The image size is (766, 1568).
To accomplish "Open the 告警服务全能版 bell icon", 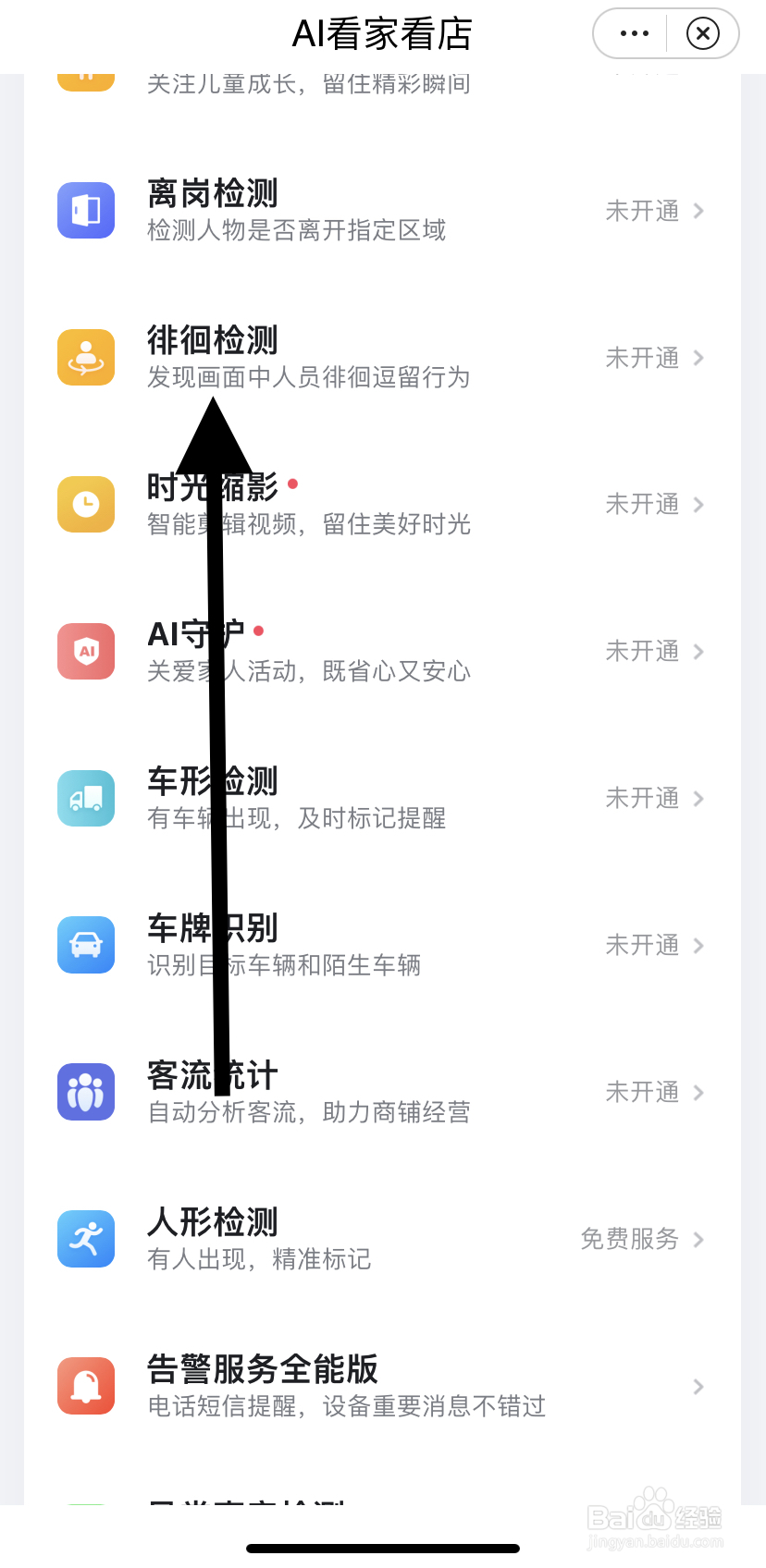I will (x=85, y=1386).
